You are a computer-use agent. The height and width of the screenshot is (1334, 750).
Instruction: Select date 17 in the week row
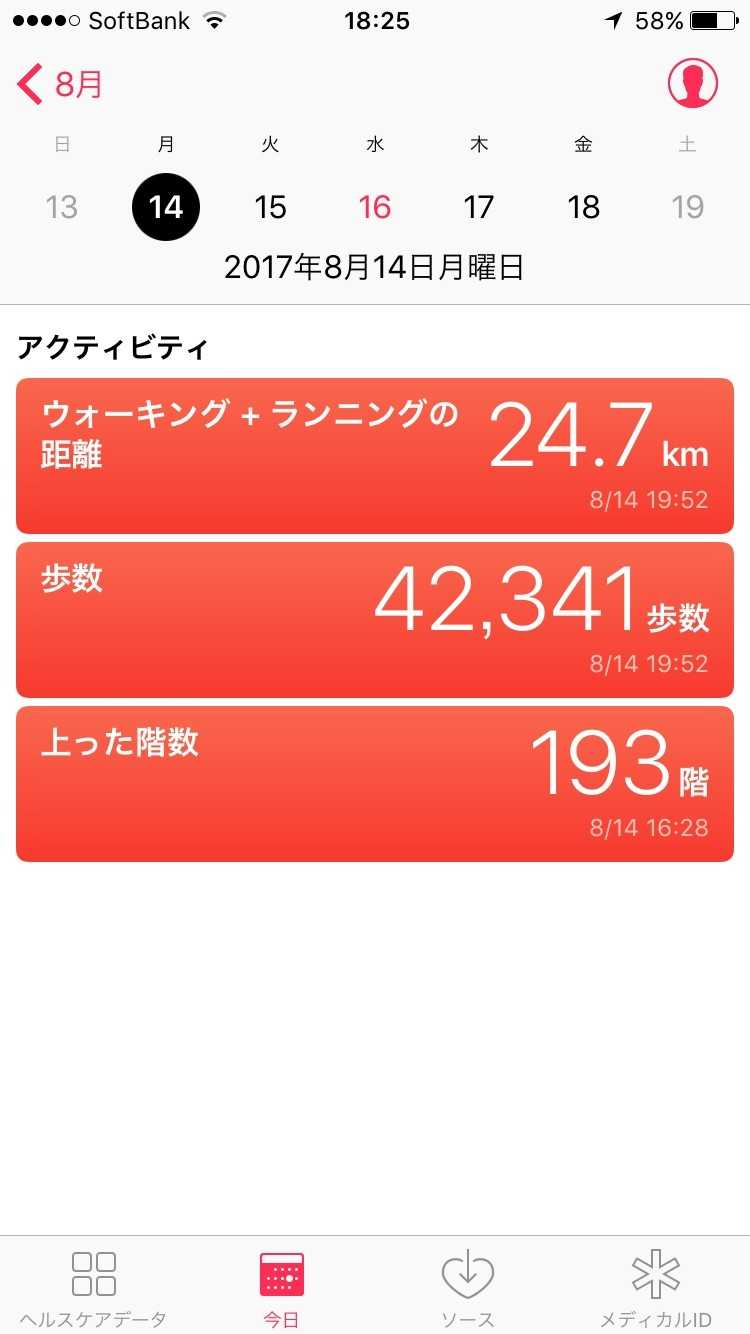point(479,207)
